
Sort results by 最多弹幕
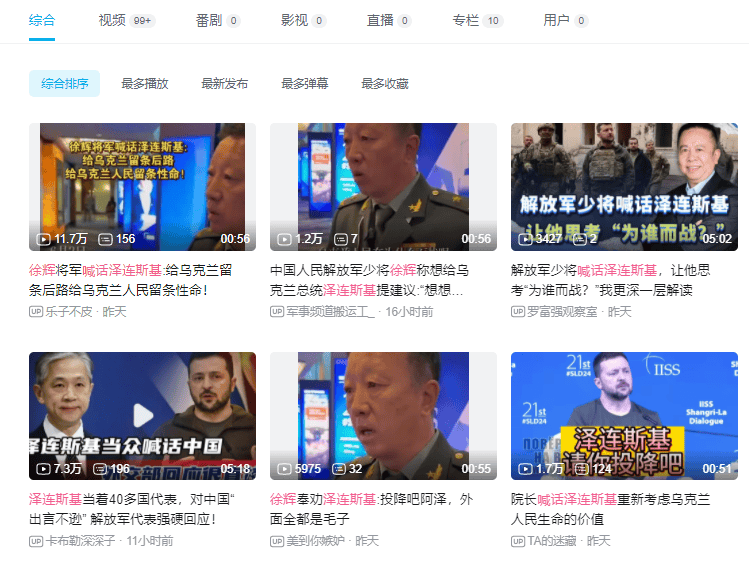[304, 84]
